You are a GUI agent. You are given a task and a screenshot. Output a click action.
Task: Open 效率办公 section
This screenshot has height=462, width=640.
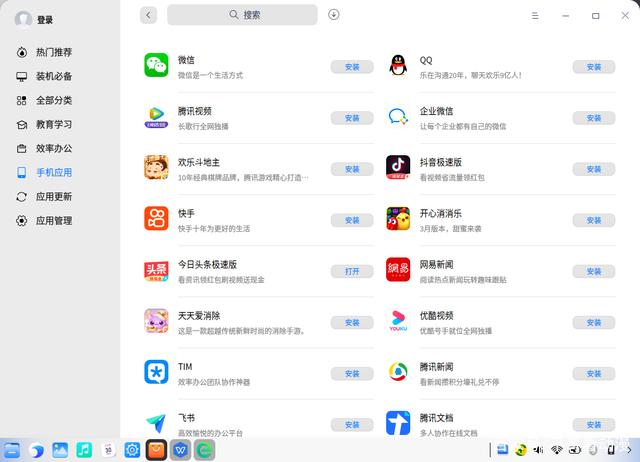click(53, 148)
